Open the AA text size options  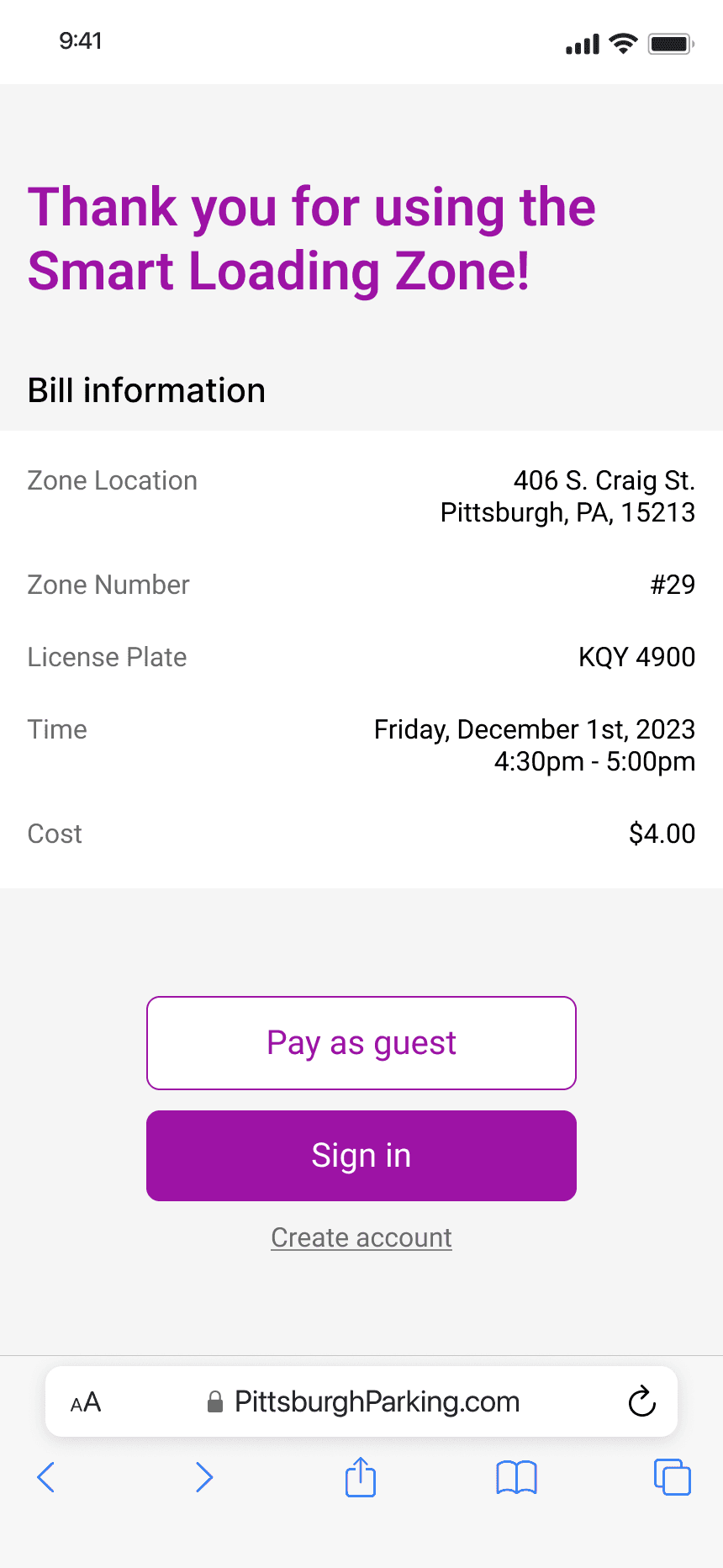coord(86,1402)
